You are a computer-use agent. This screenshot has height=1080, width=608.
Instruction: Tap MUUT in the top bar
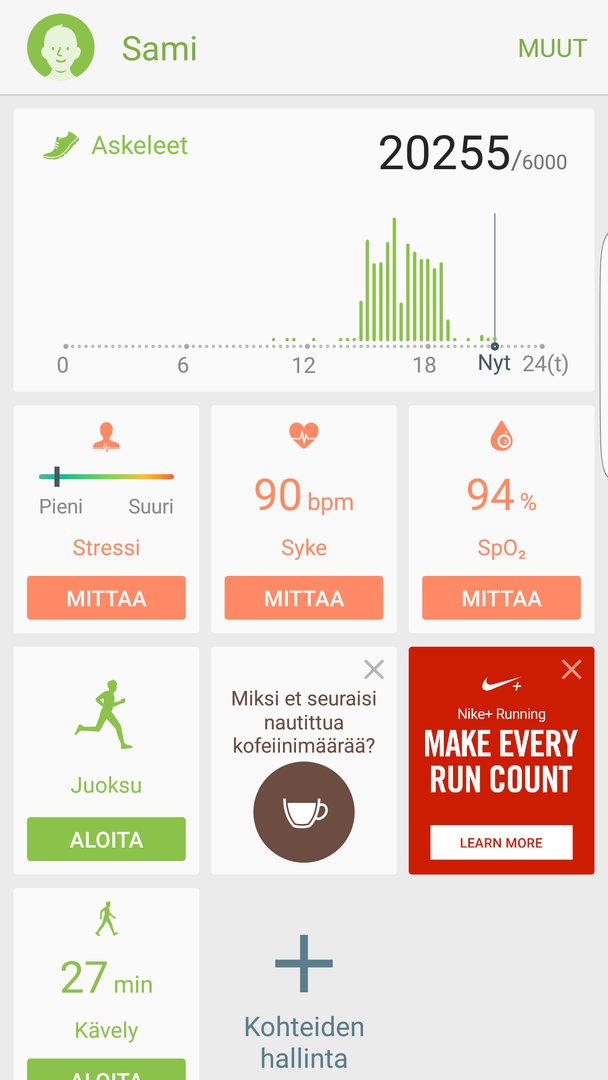[x=552, y=48]
